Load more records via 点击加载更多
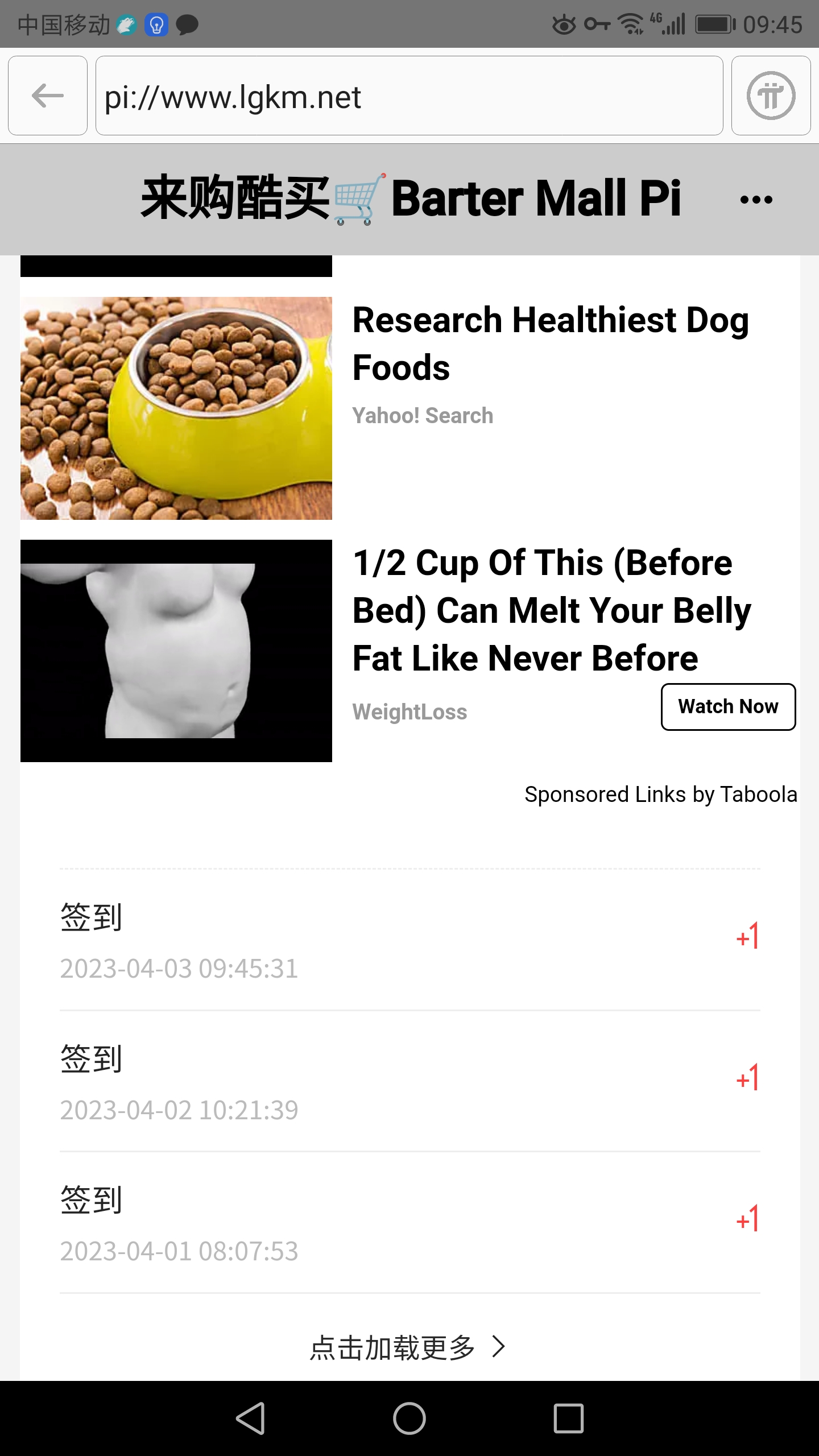The height and width of the screenshot is (1456, 819). (x=407, y=1347)
